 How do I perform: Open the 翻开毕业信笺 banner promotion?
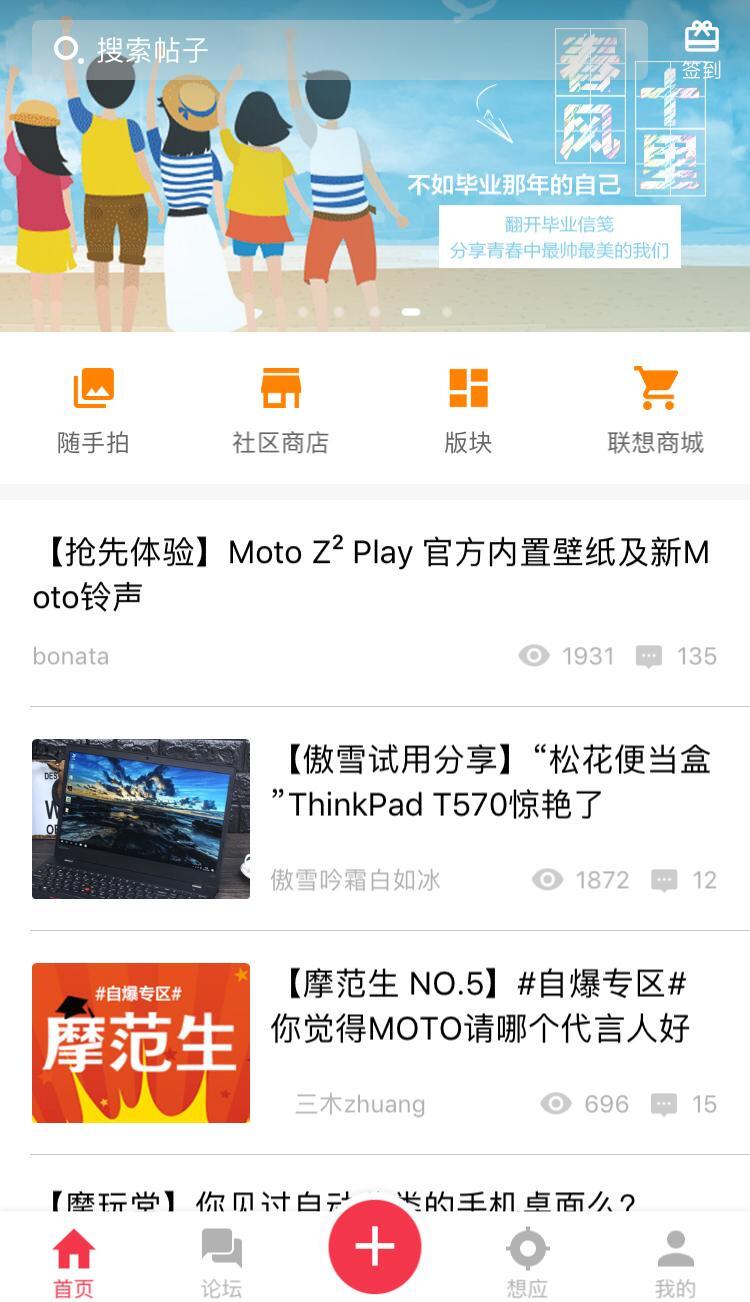pyautogui.click(x=558, y=235)
